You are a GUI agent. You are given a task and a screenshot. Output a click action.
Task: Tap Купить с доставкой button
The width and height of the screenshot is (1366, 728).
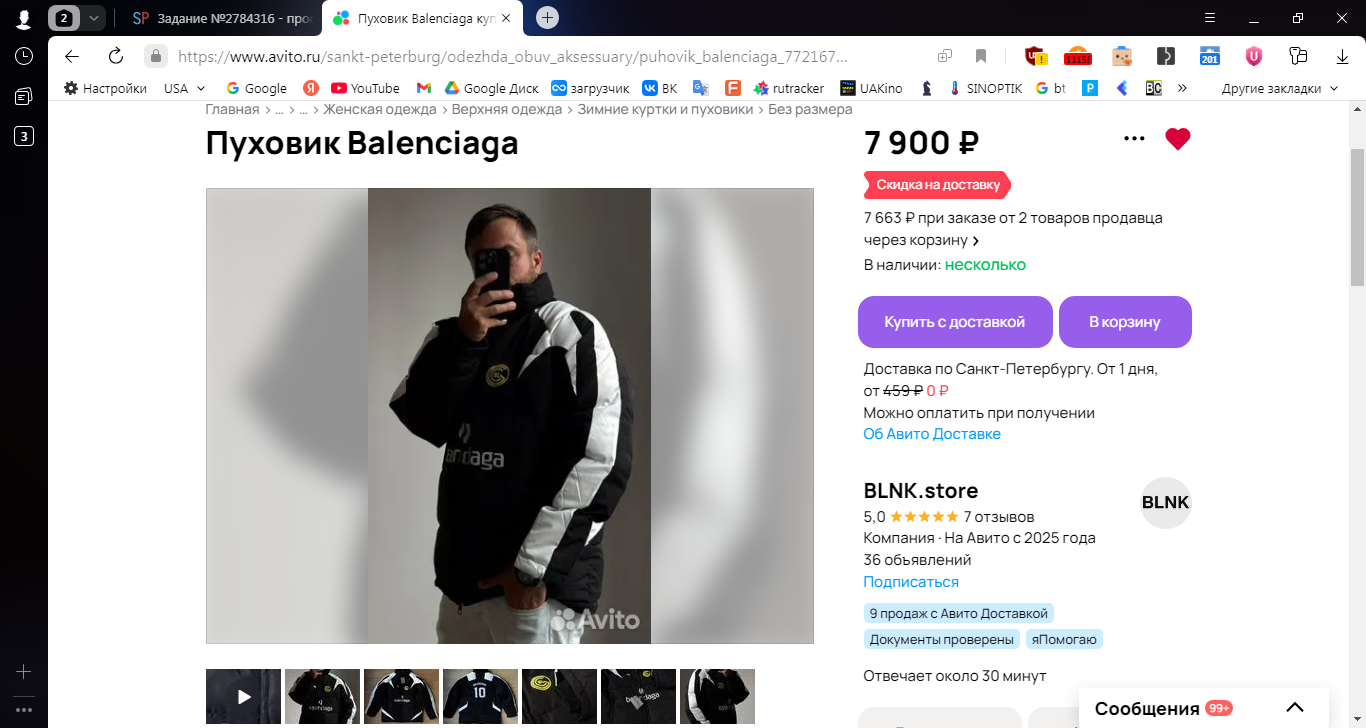(955, 322)
